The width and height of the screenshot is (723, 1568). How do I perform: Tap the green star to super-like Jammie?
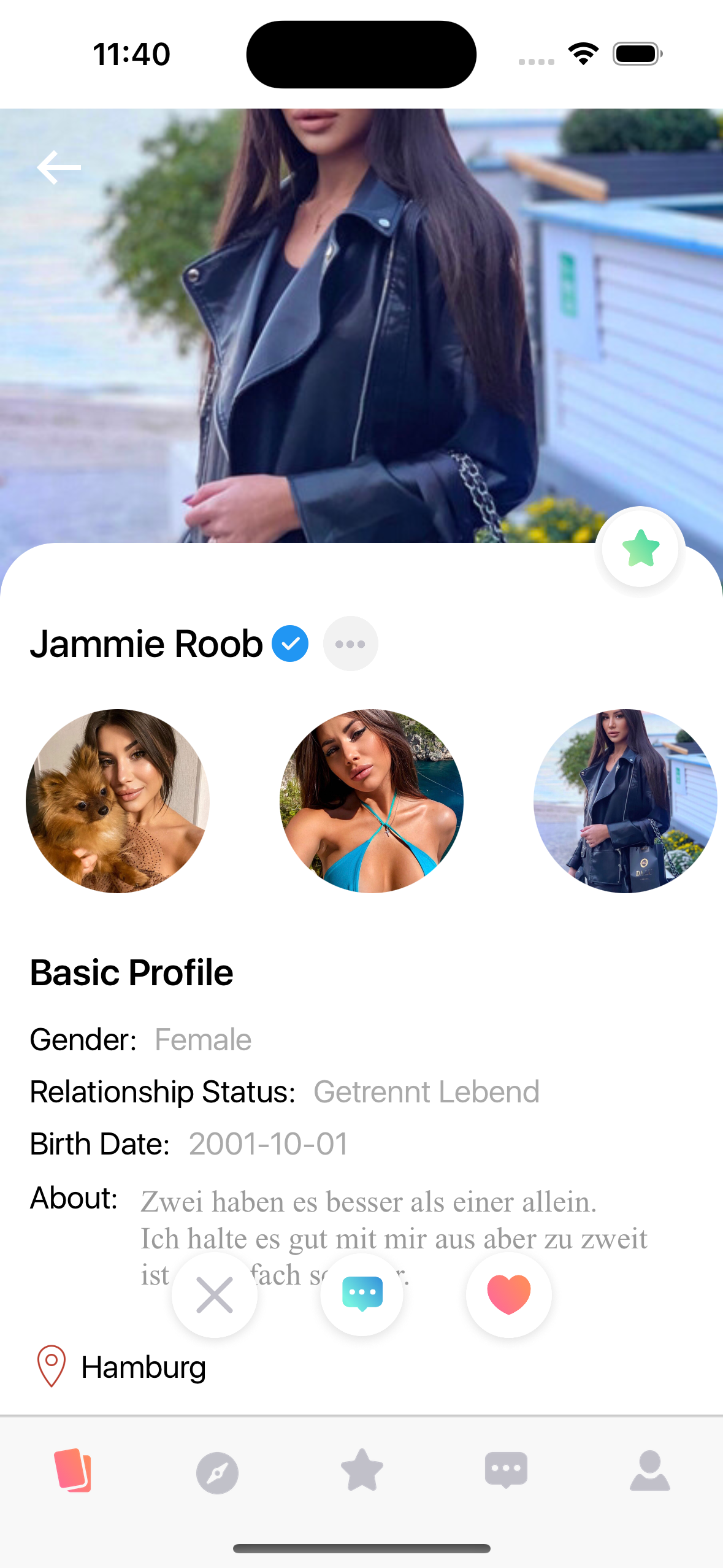[640, 548]
